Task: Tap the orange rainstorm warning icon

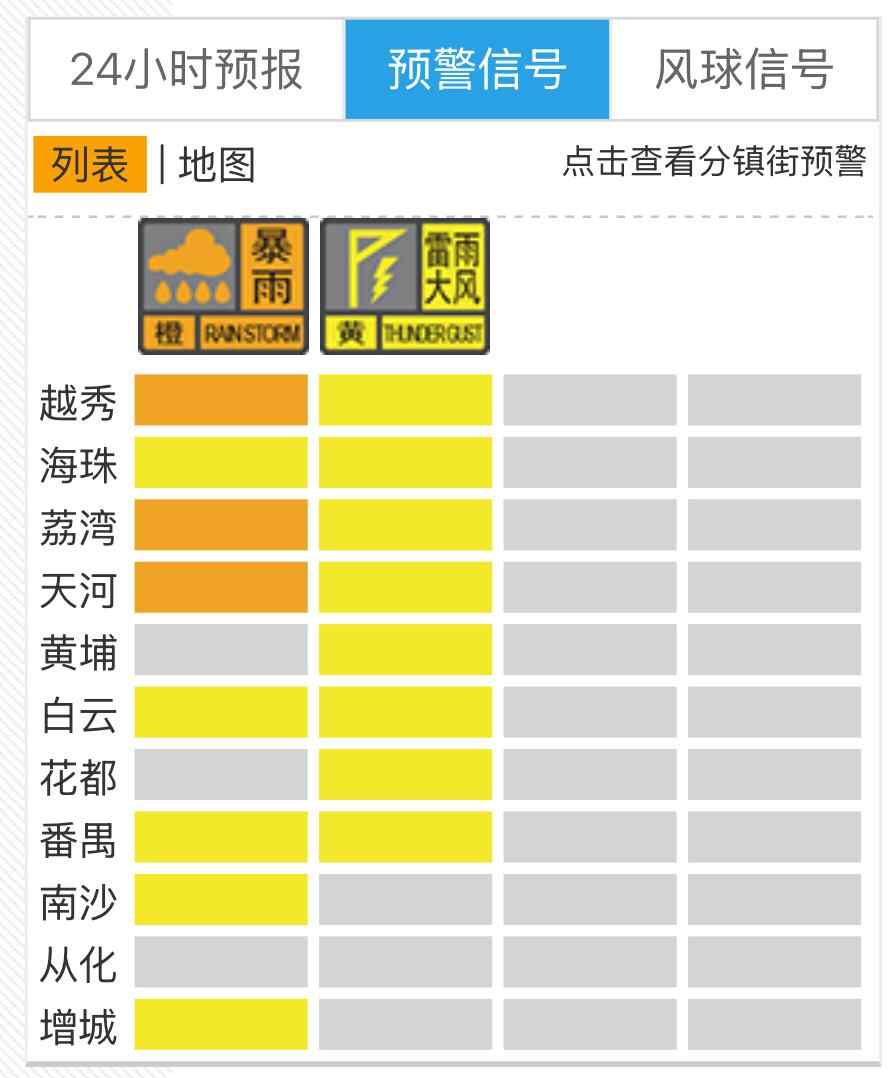Action: coord(221,287)
